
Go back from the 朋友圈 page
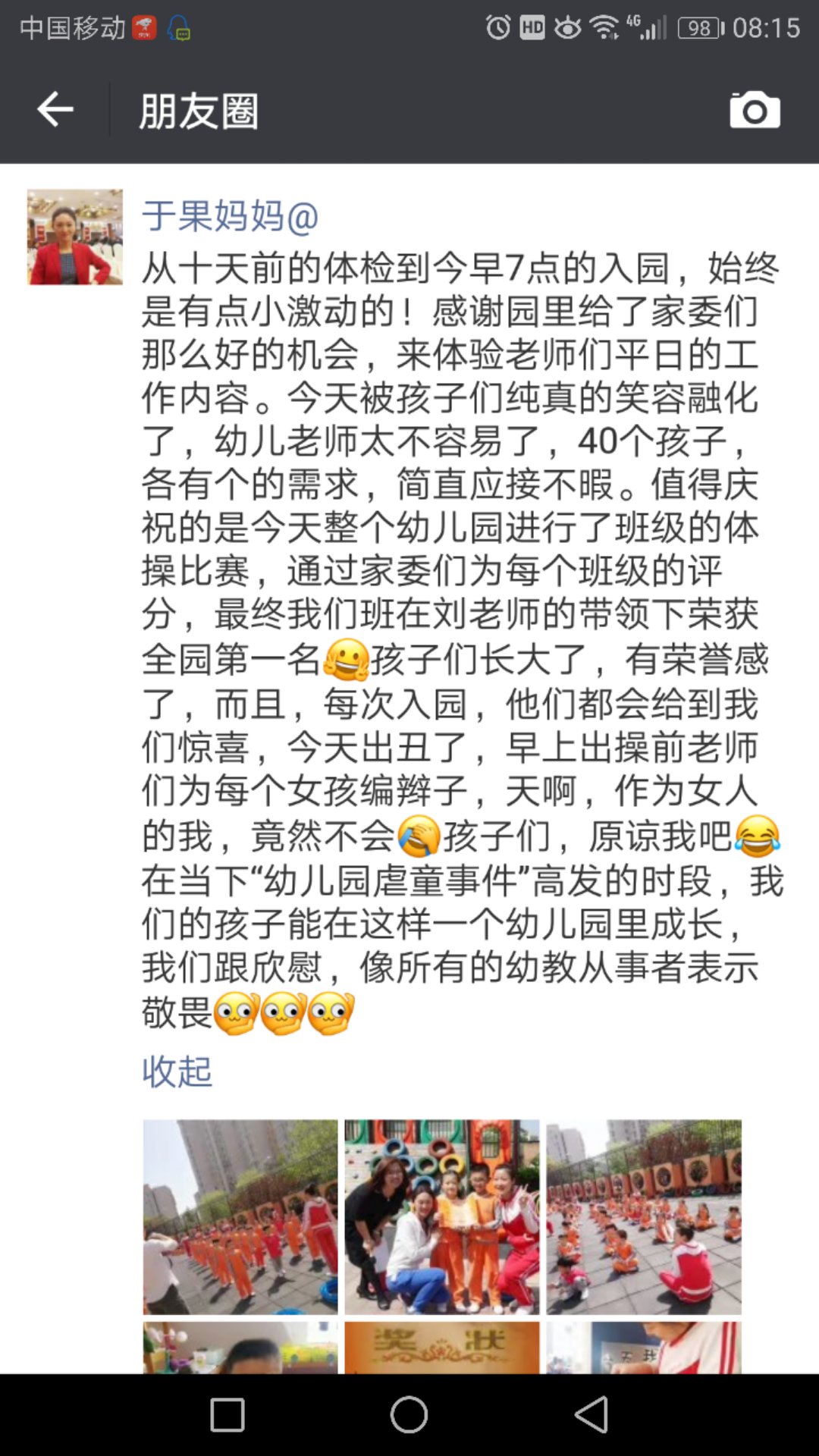(x=55, y=111)
